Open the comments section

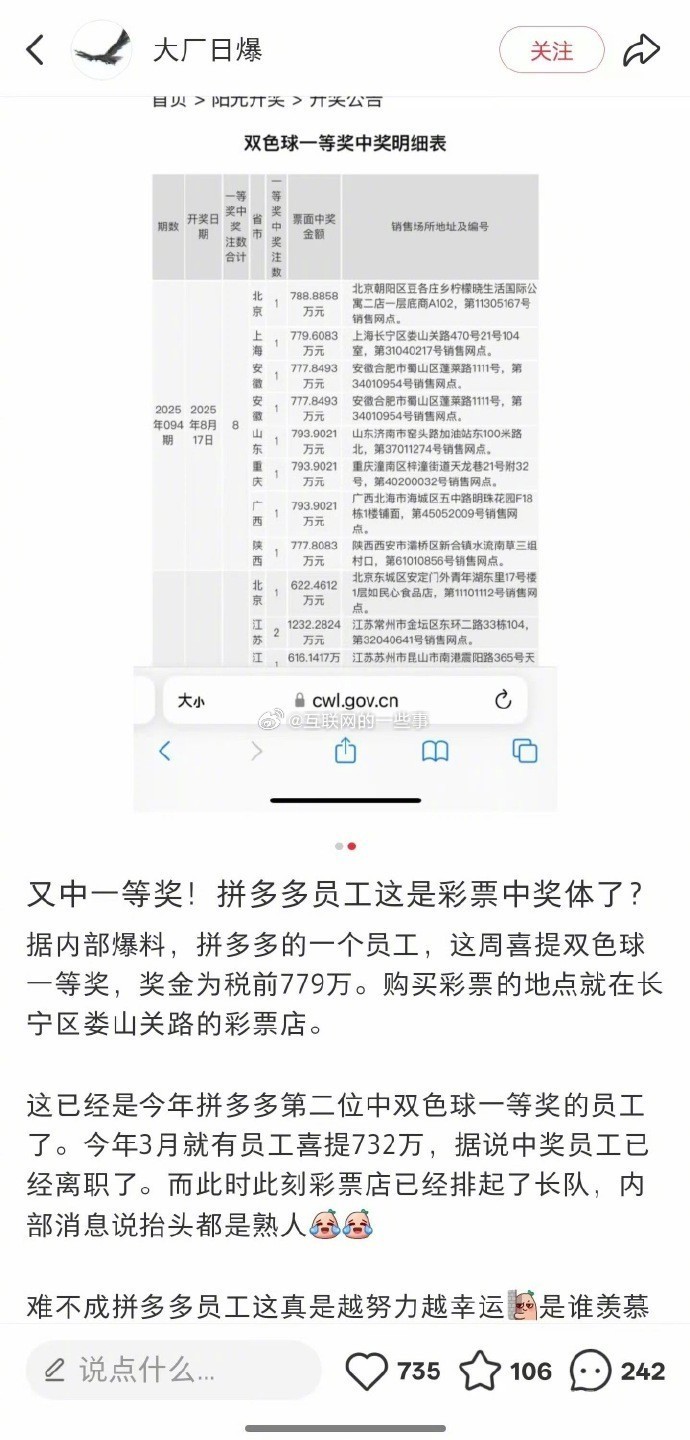point(593,1371)
